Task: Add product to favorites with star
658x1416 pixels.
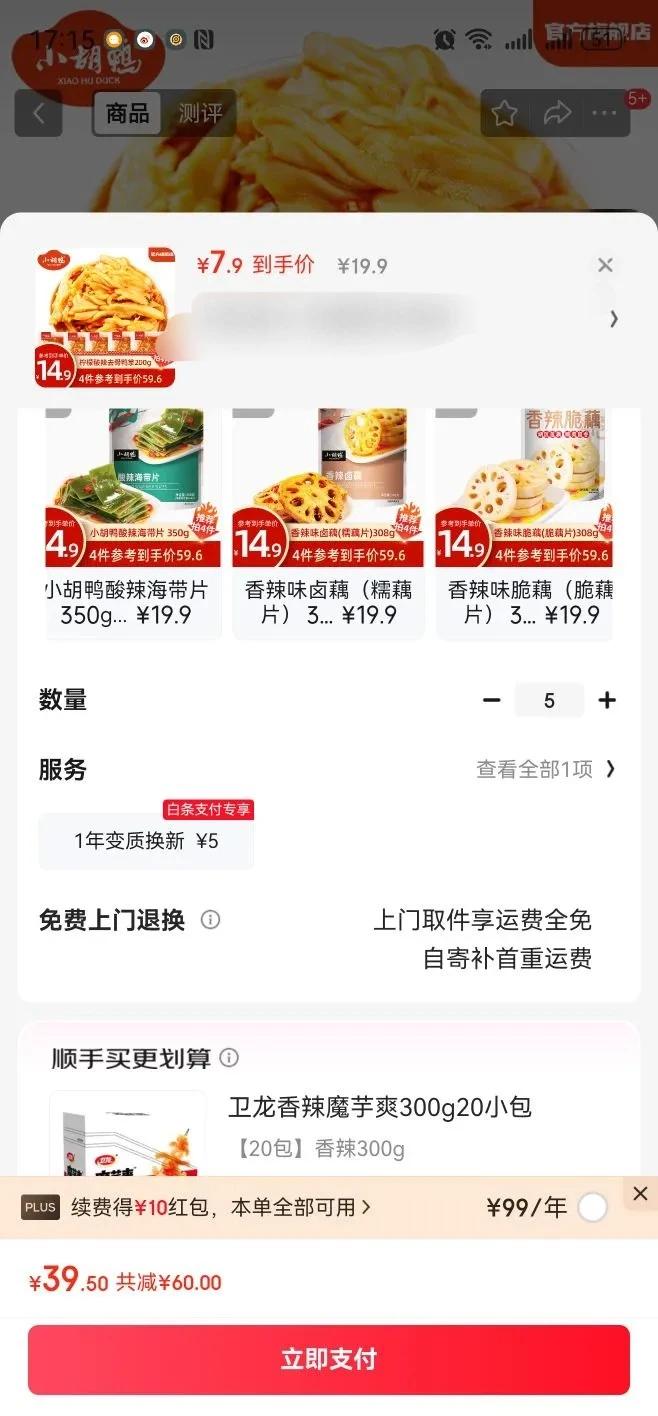Action: (x=505, y=113)
